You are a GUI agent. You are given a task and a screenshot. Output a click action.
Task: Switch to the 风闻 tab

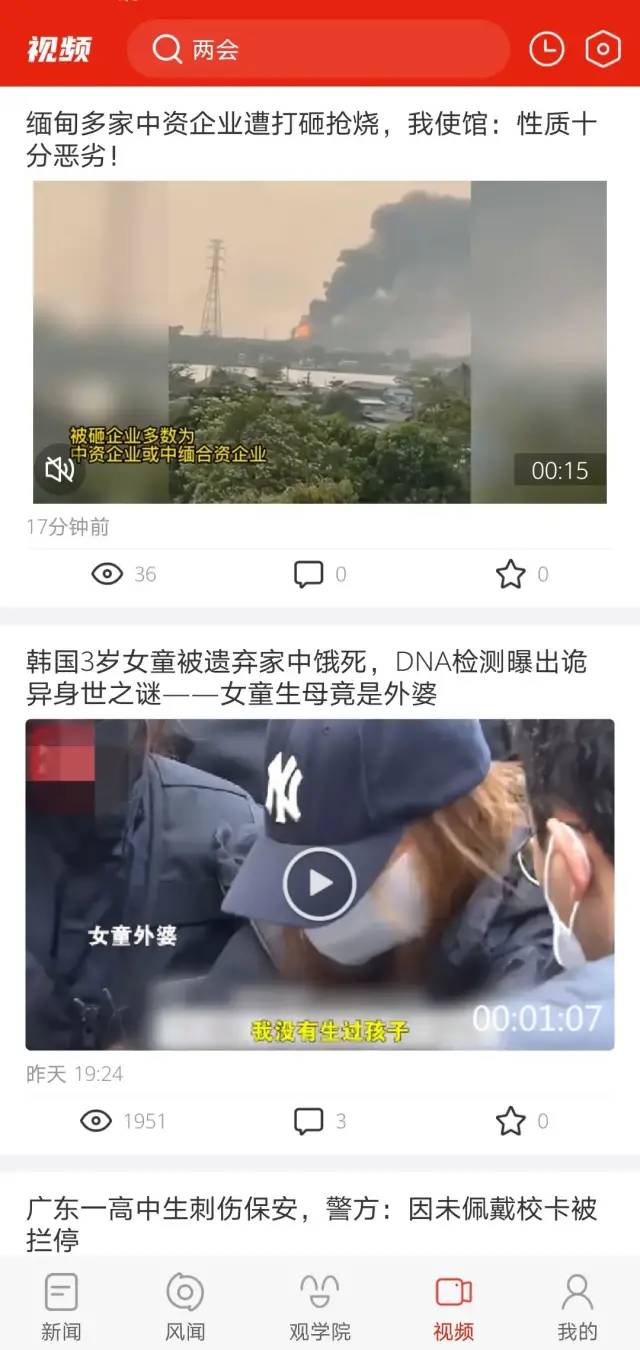coord(185,1305)
